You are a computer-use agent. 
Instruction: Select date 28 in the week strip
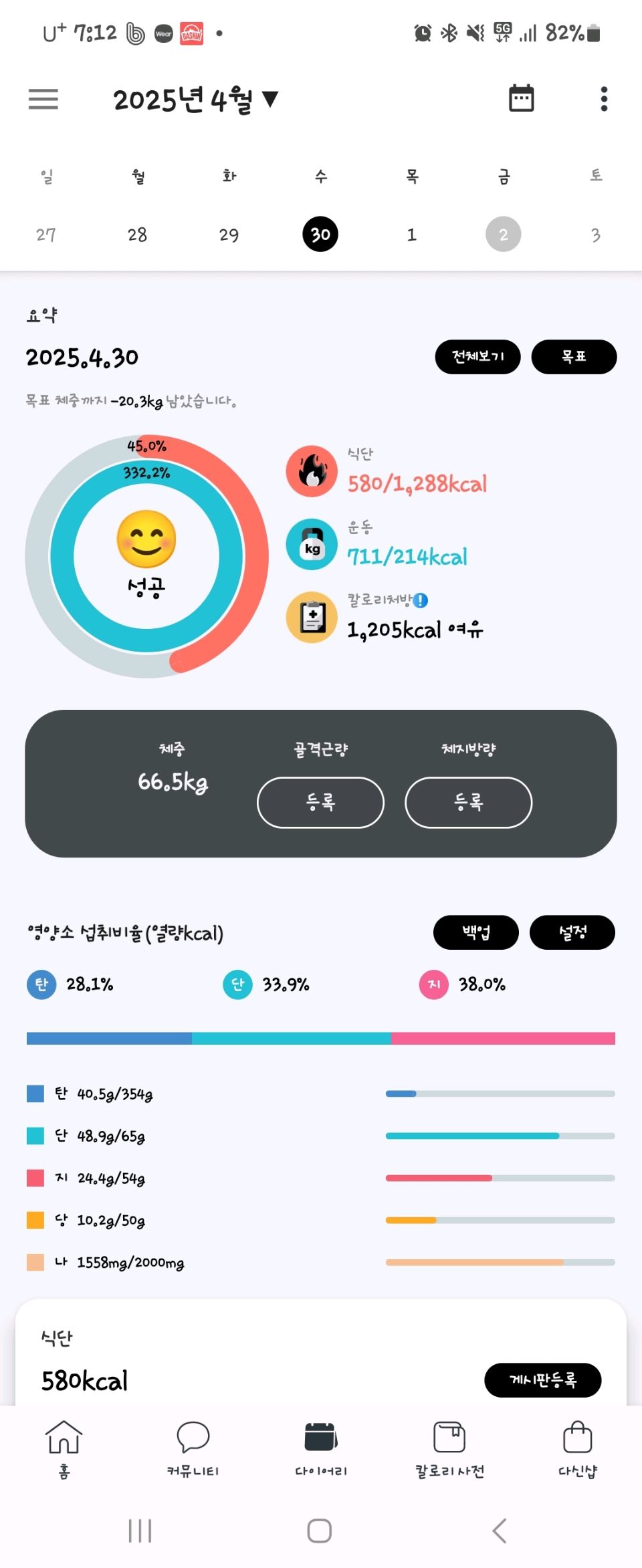[x=137, y=235]
